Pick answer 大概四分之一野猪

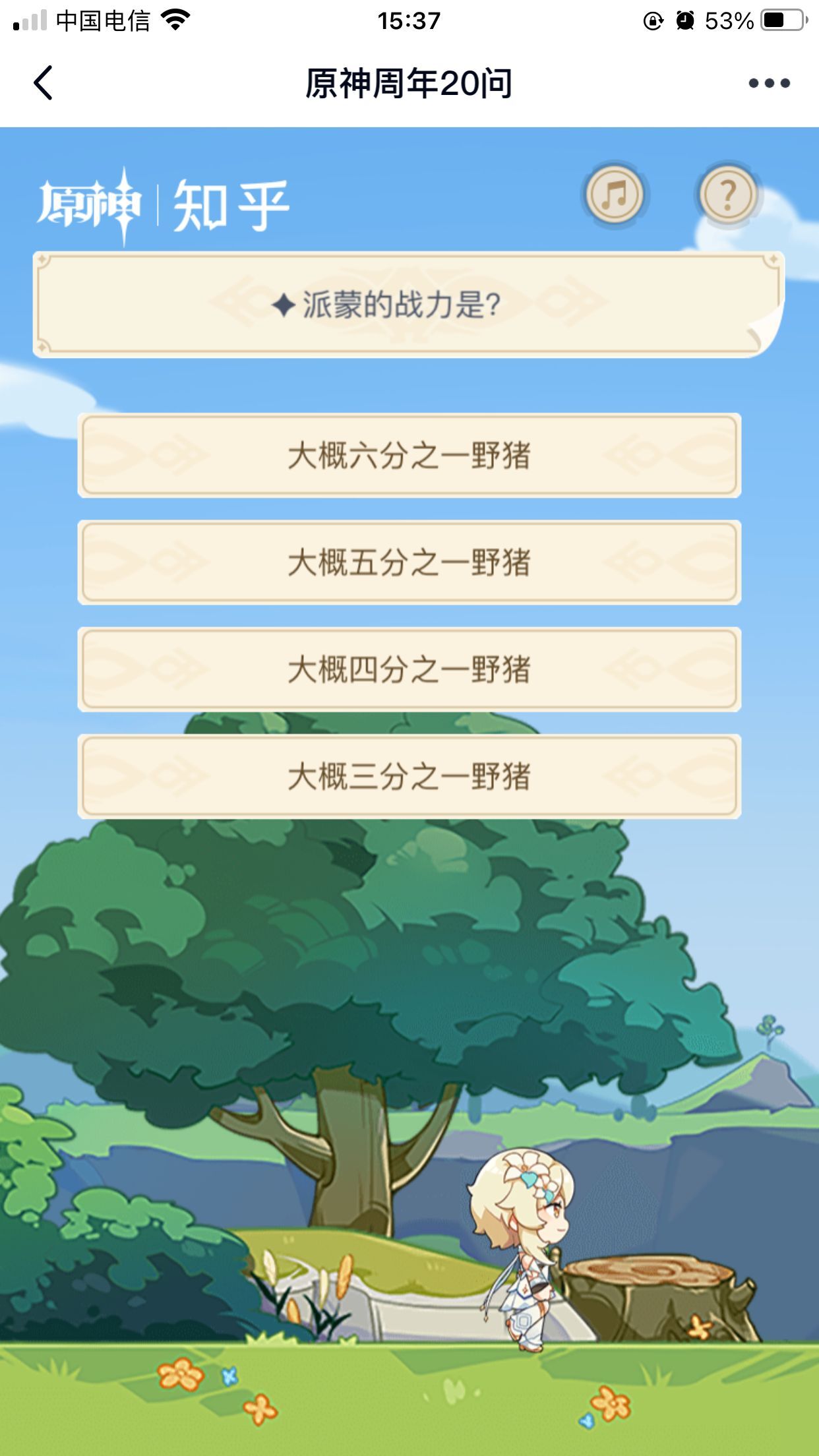[x=409, y=669]
